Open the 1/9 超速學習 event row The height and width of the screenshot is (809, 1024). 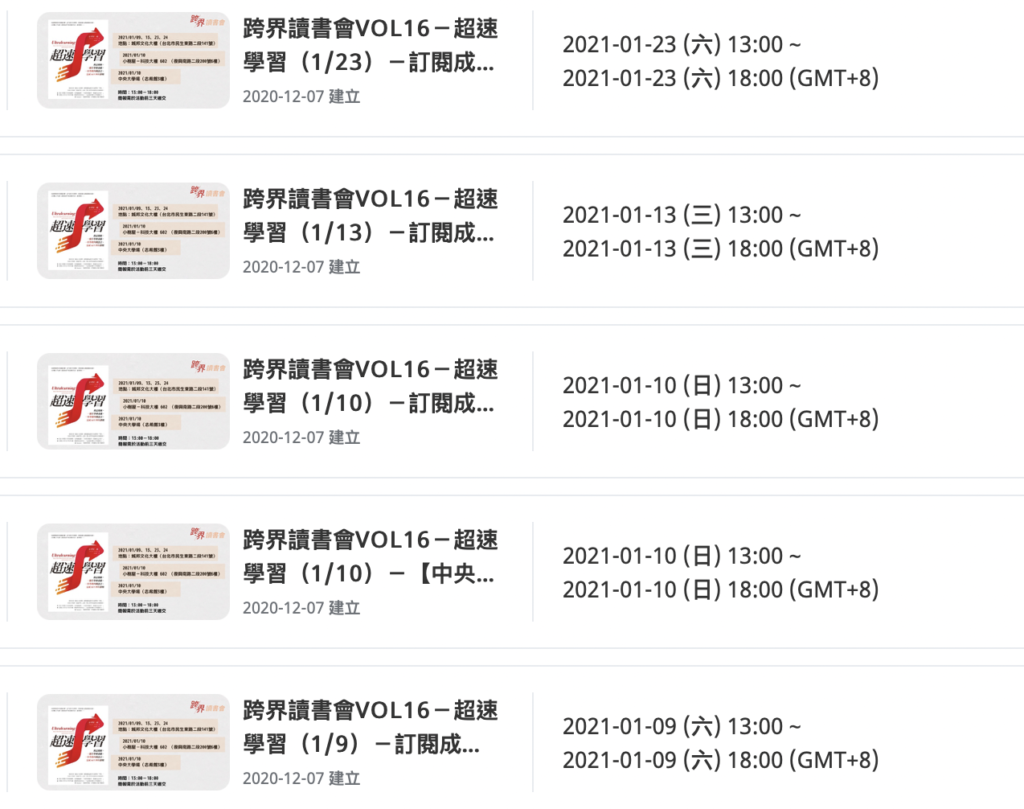click(369, 727)
